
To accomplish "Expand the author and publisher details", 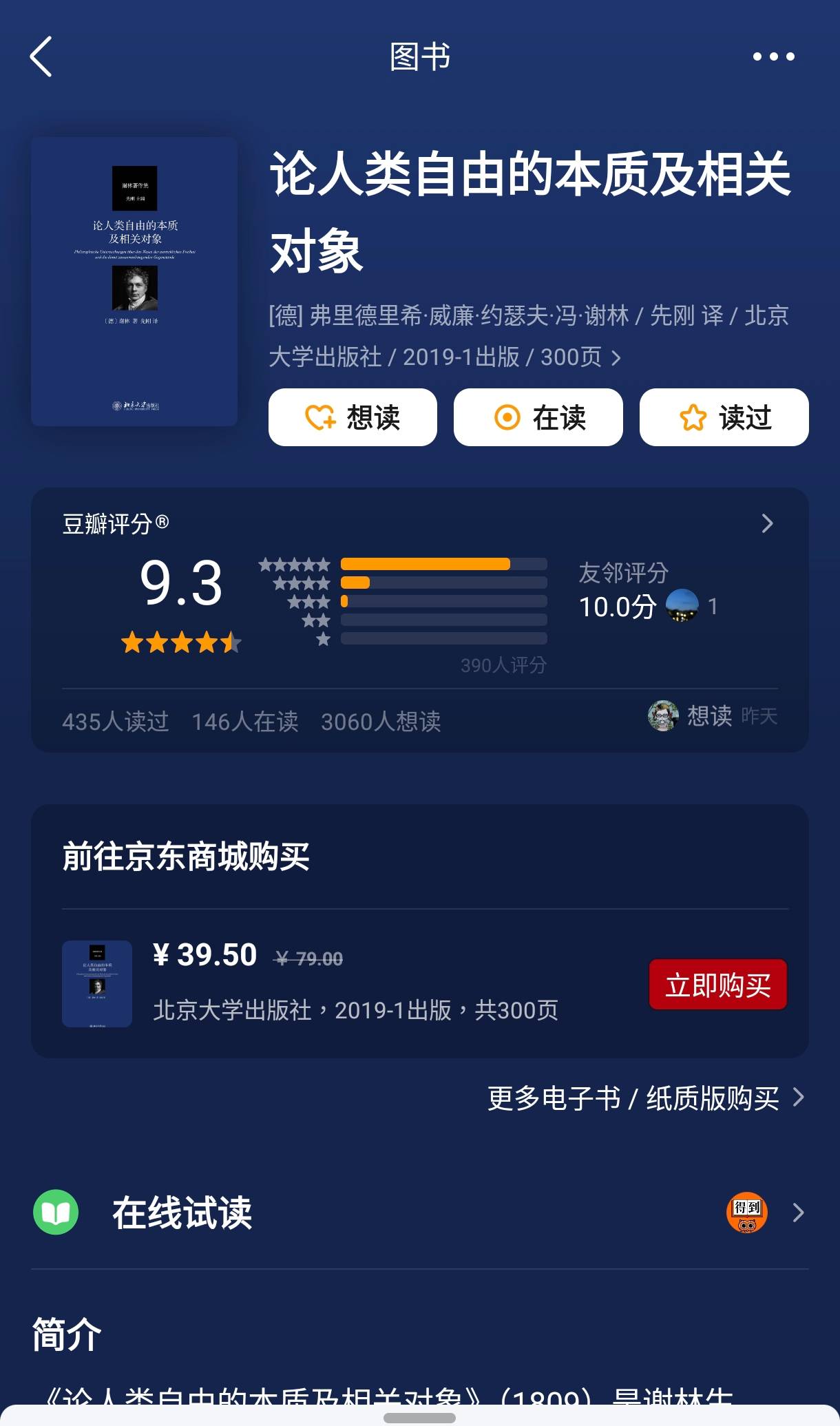I will coord(616,357).
